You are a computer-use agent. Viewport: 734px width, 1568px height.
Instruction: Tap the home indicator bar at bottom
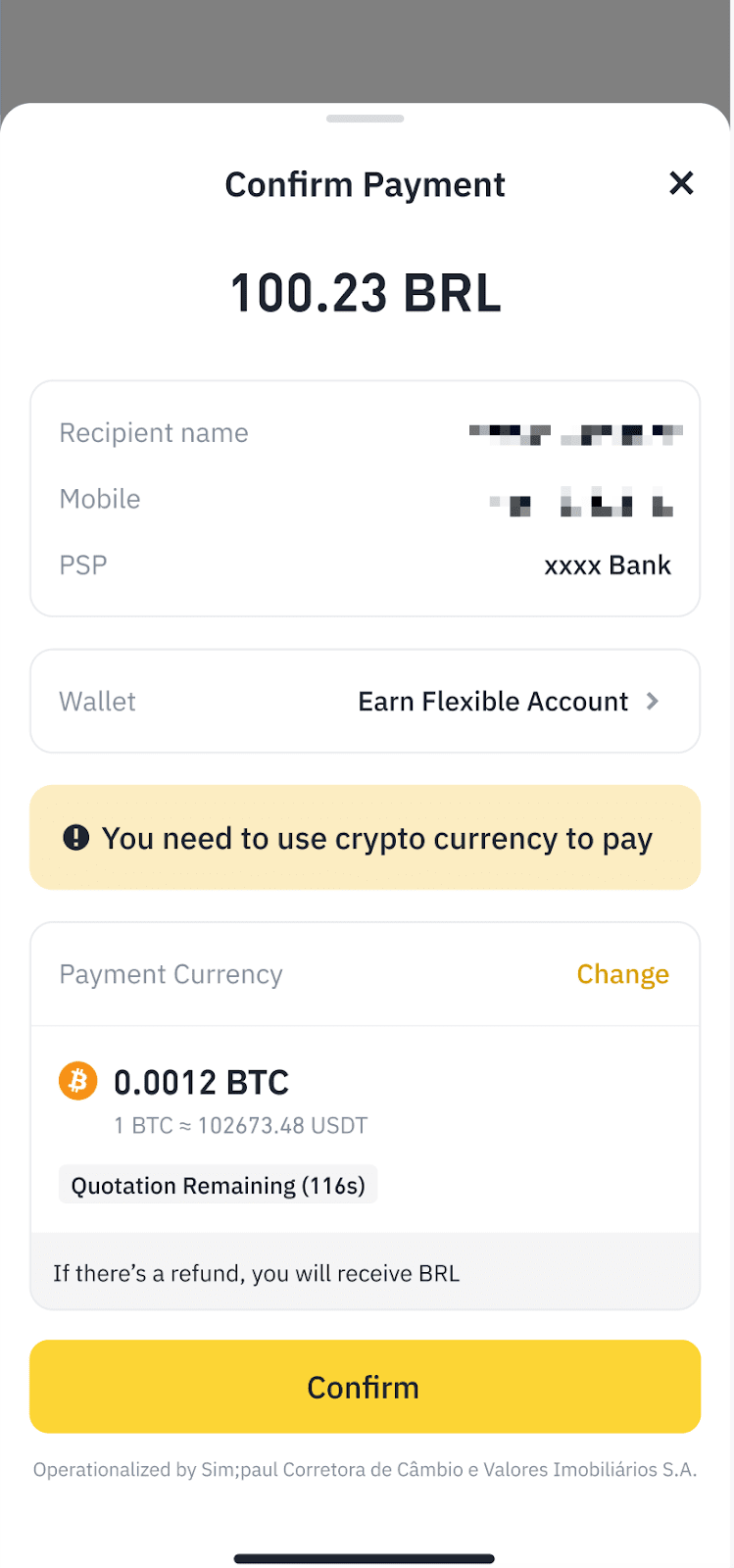point(366,1556)
